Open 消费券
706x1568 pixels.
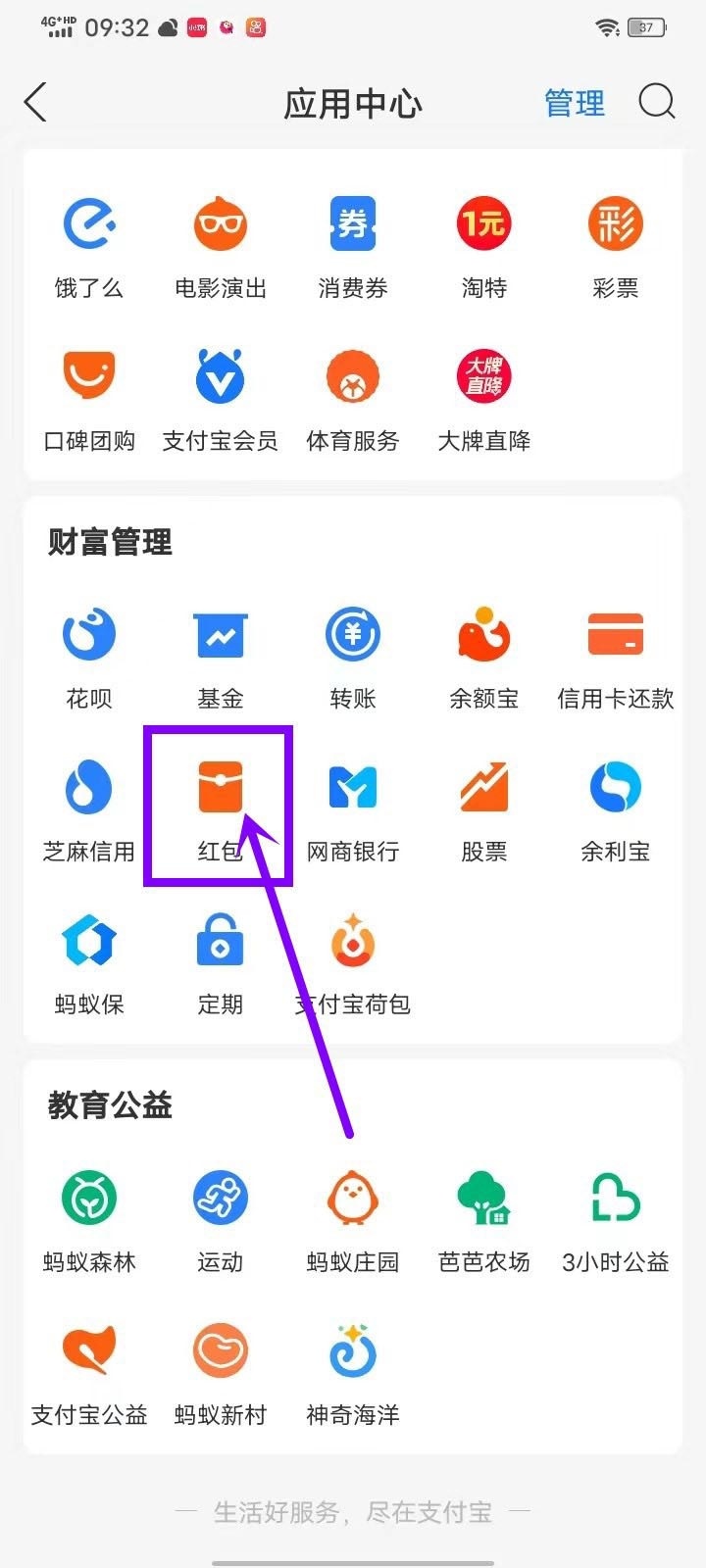tap(353, 244)
